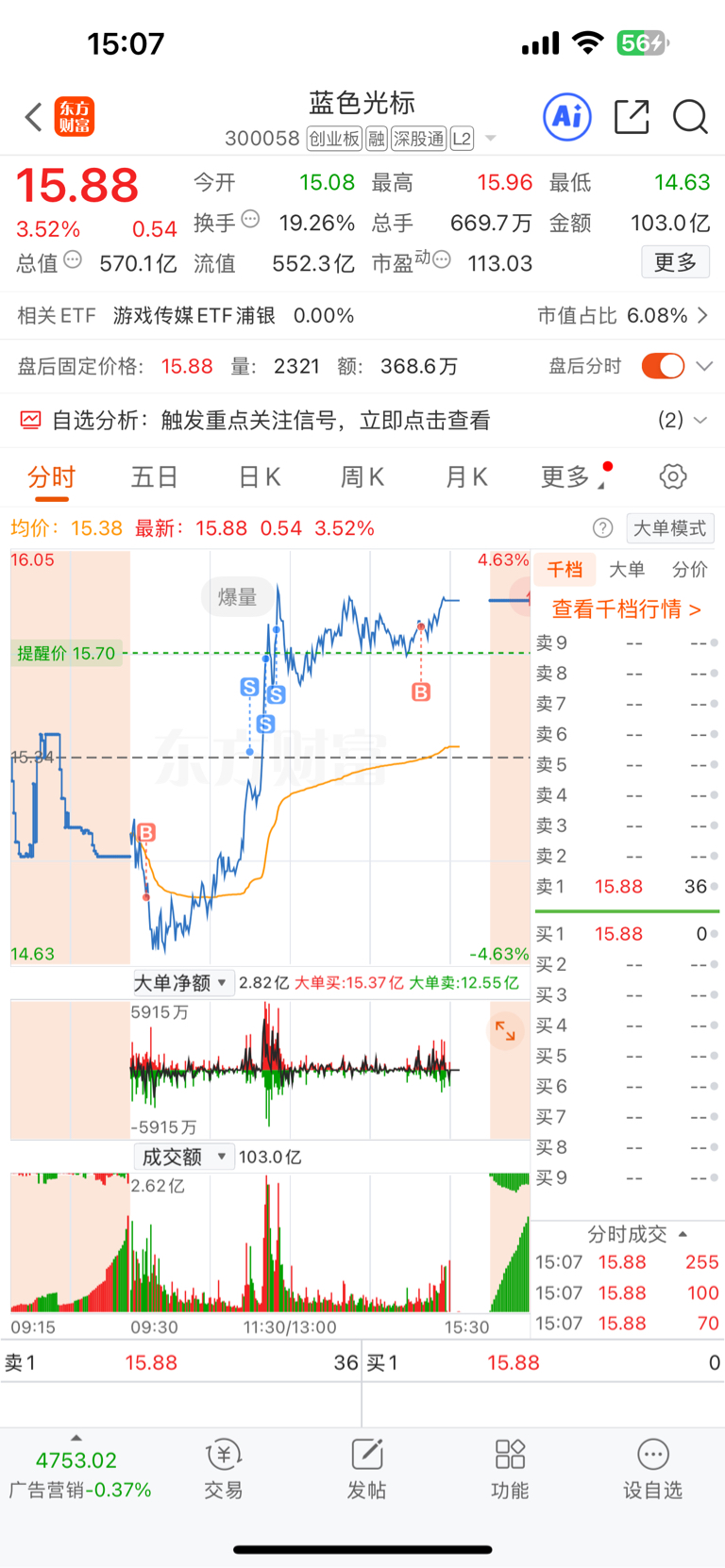725x1568 pixels.
Task: Switch order book to 大单 tab
Action: (x=627, y=569)
